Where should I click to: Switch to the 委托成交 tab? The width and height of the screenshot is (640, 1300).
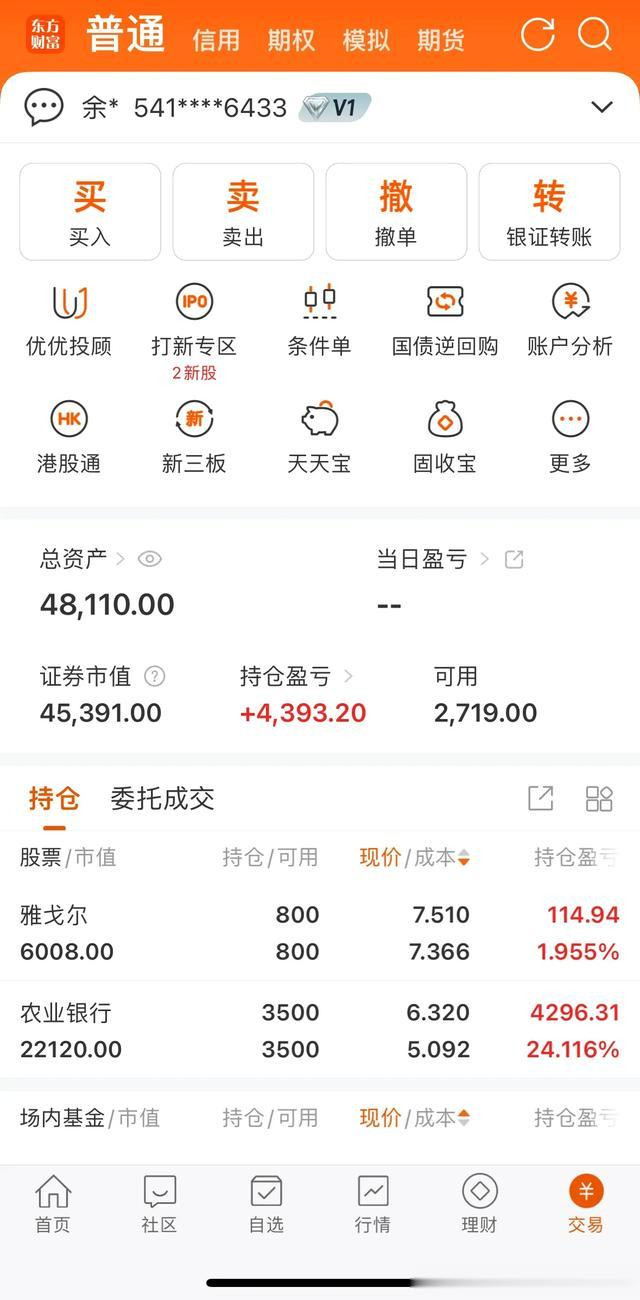[x=162, y=798]
